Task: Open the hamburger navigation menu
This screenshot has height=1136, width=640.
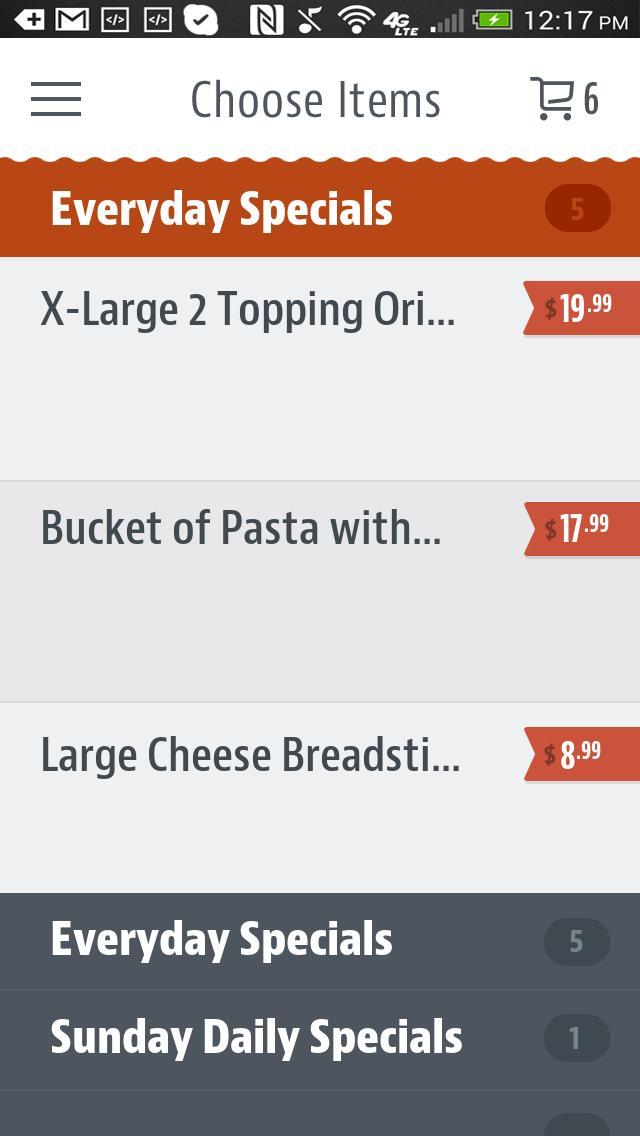Action: pos(56,99)
